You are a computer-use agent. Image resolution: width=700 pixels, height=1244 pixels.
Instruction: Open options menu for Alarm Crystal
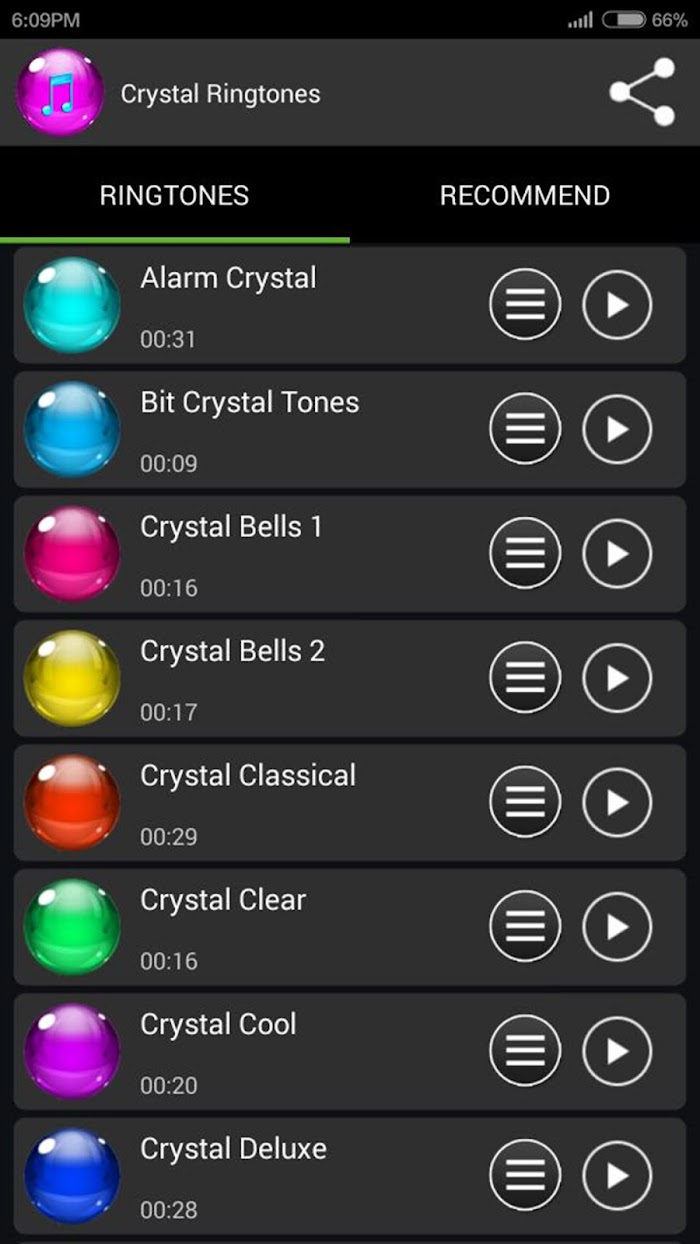tap(525, 305)
